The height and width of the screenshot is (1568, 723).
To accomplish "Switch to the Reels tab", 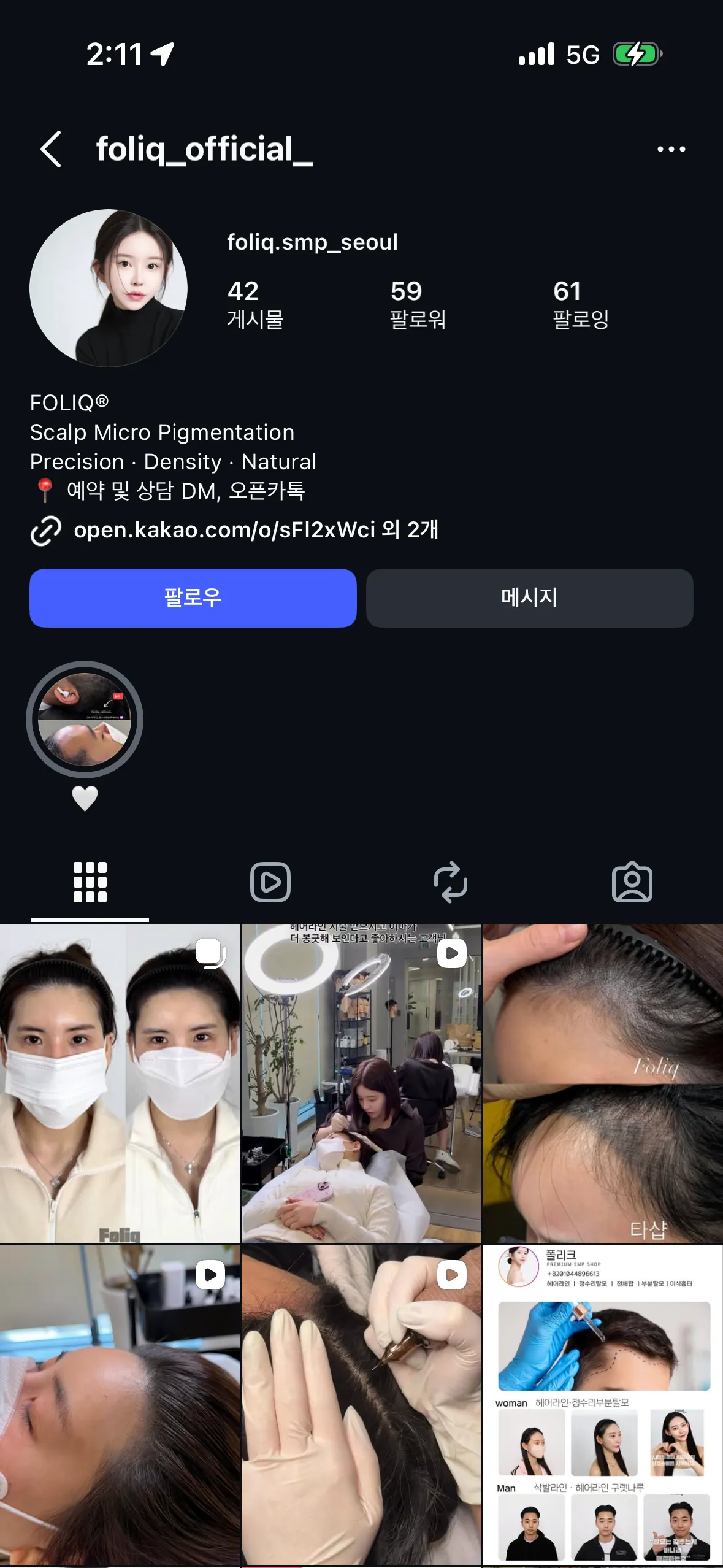I will point(270,882).
